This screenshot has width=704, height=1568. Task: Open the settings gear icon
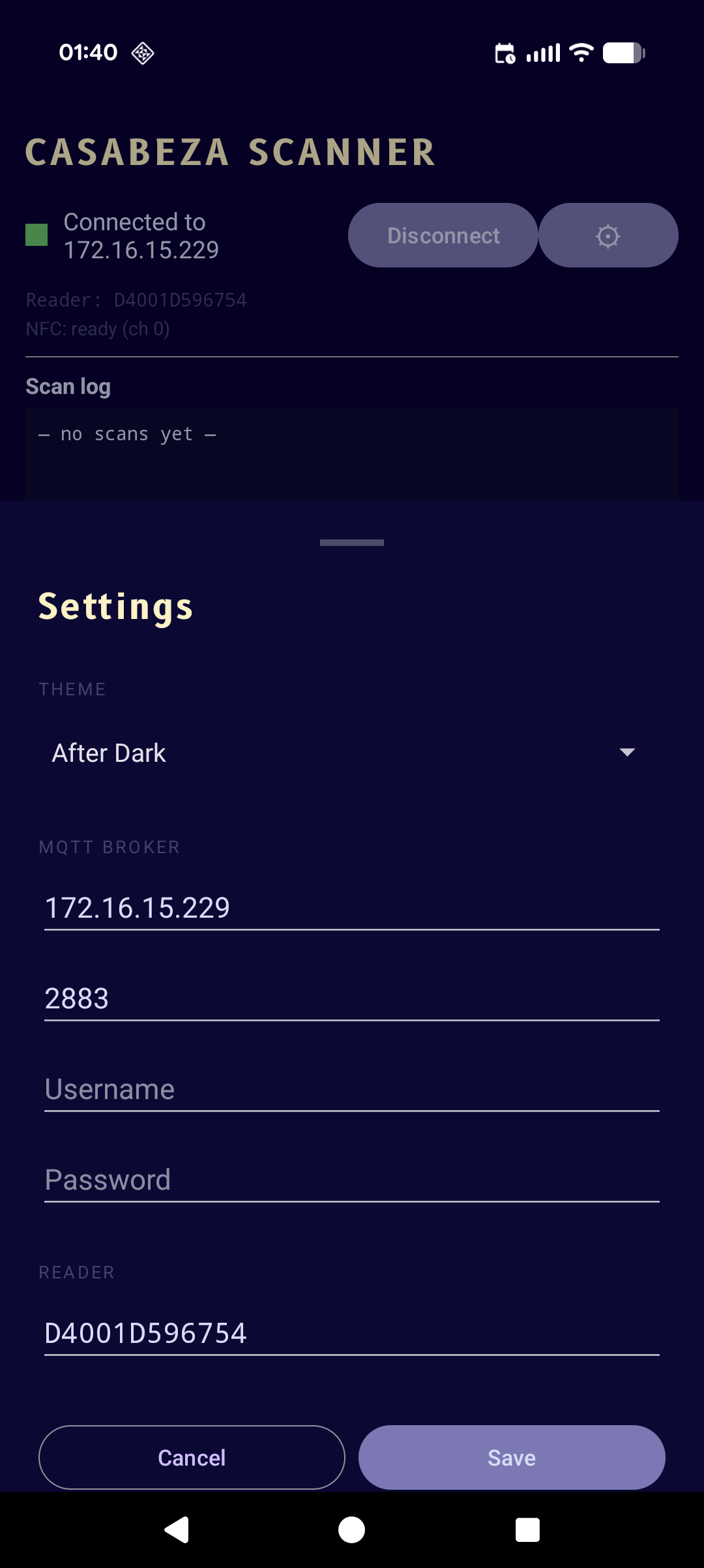608,235
